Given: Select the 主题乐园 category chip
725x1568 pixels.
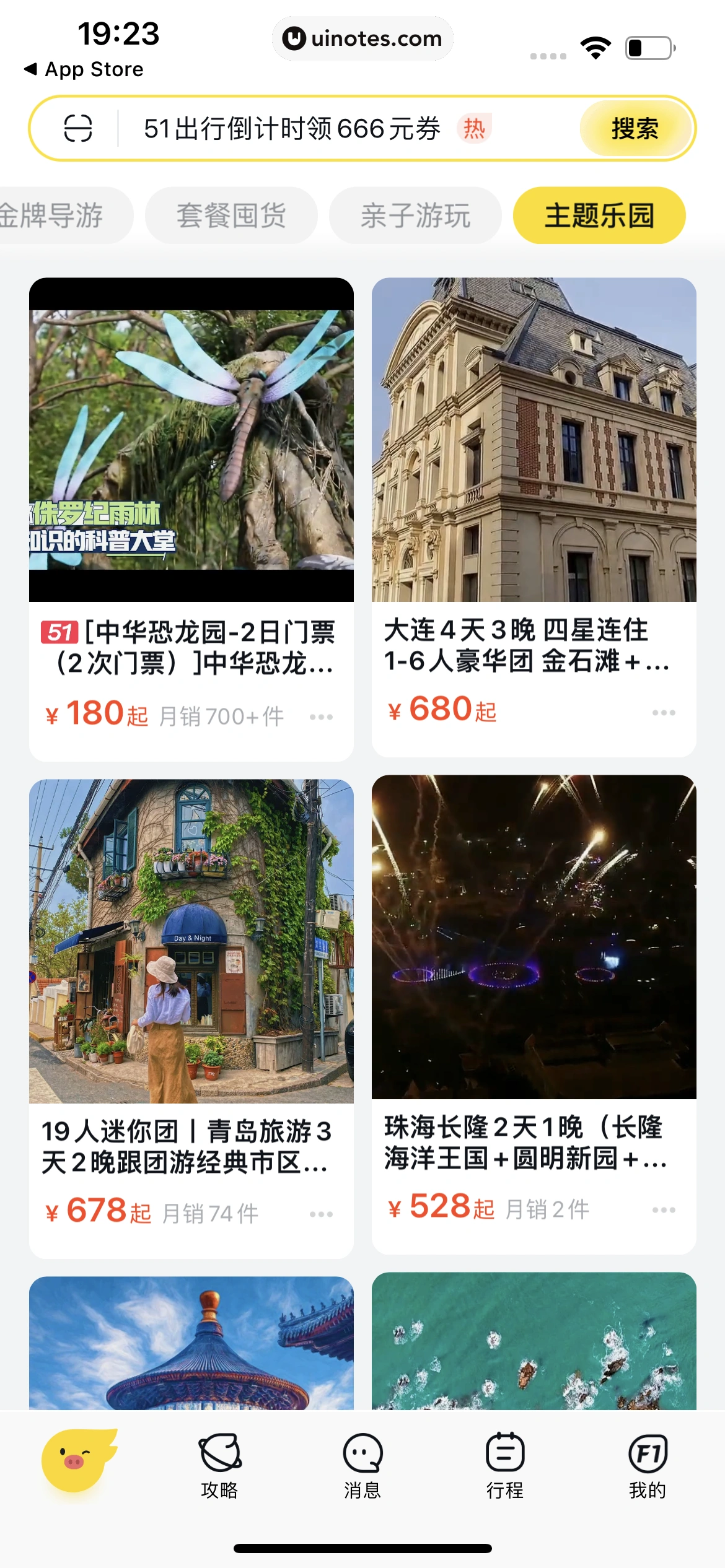Looking at the screenshot, I should pos(599,216).
